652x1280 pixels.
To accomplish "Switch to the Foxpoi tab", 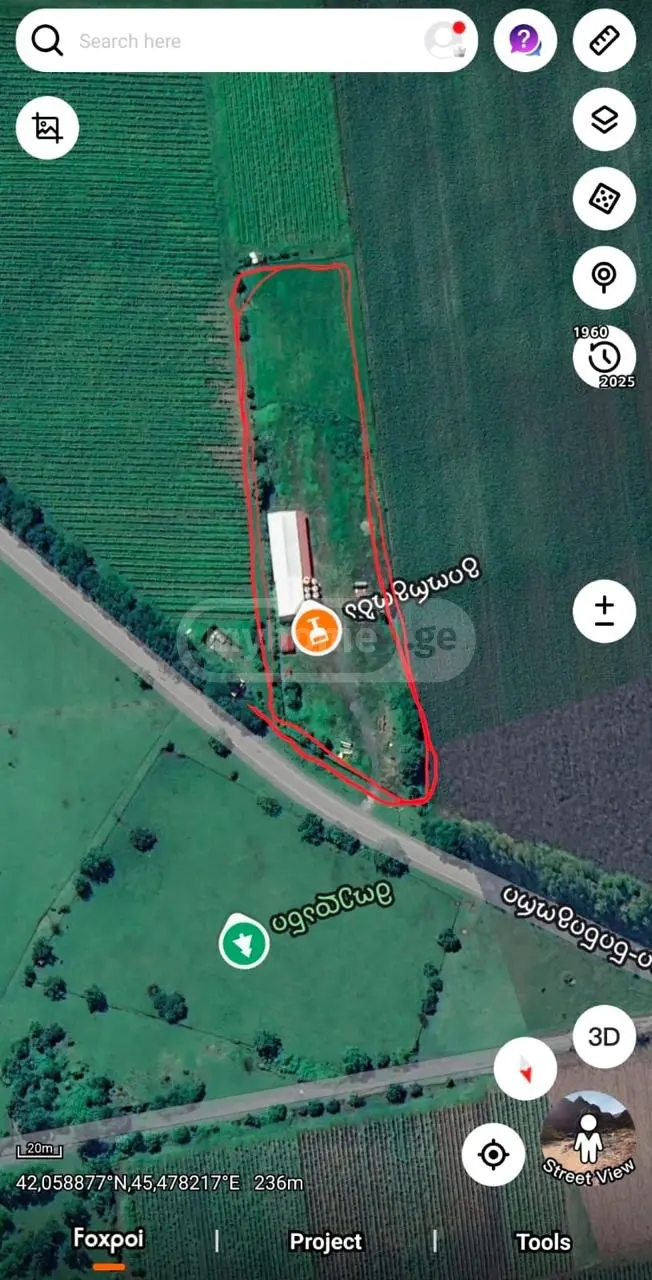I will 108,1241.
